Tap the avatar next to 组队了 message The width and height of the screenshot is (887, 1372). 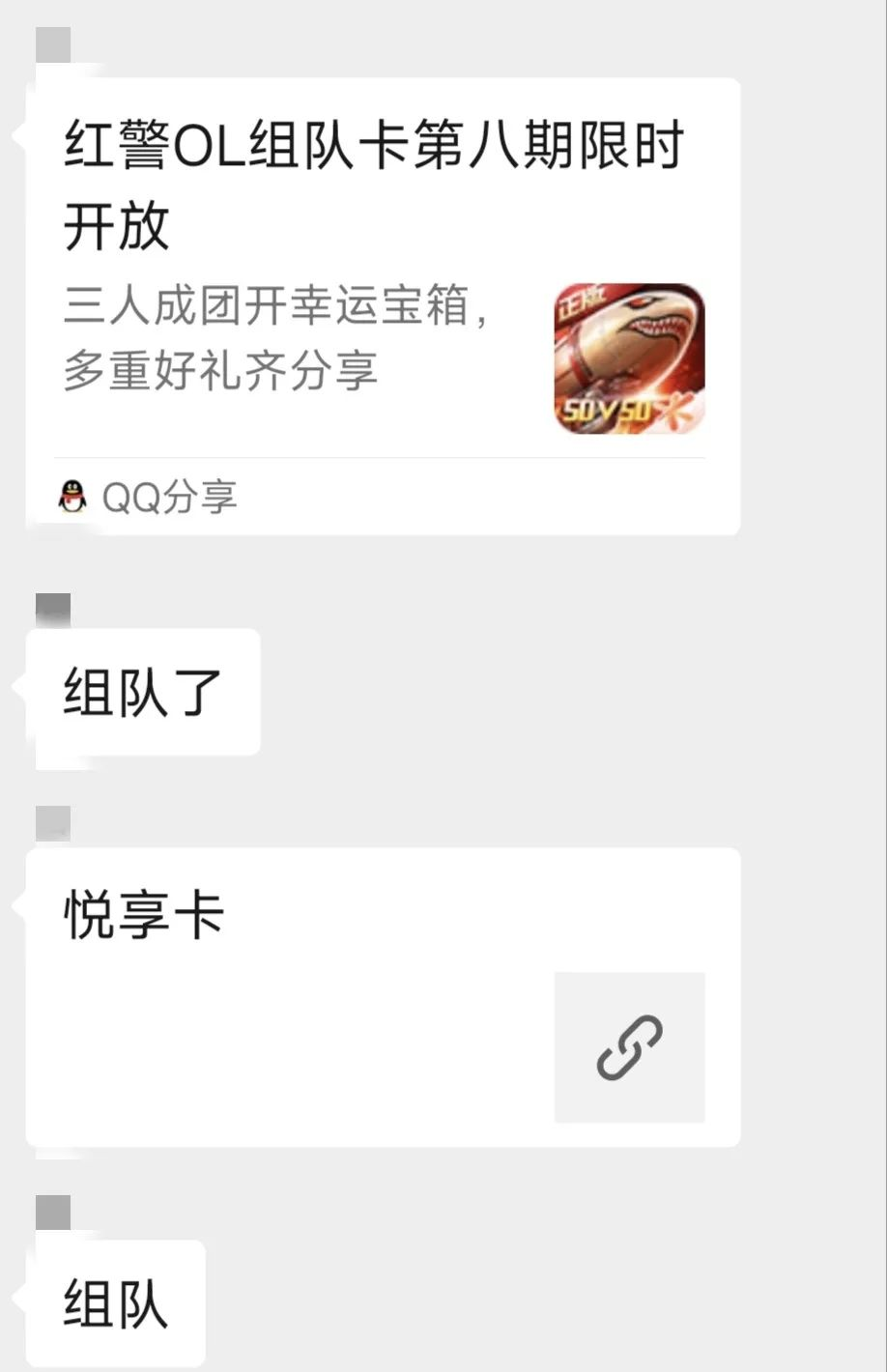pyautogui.click(x=53, y=609)
